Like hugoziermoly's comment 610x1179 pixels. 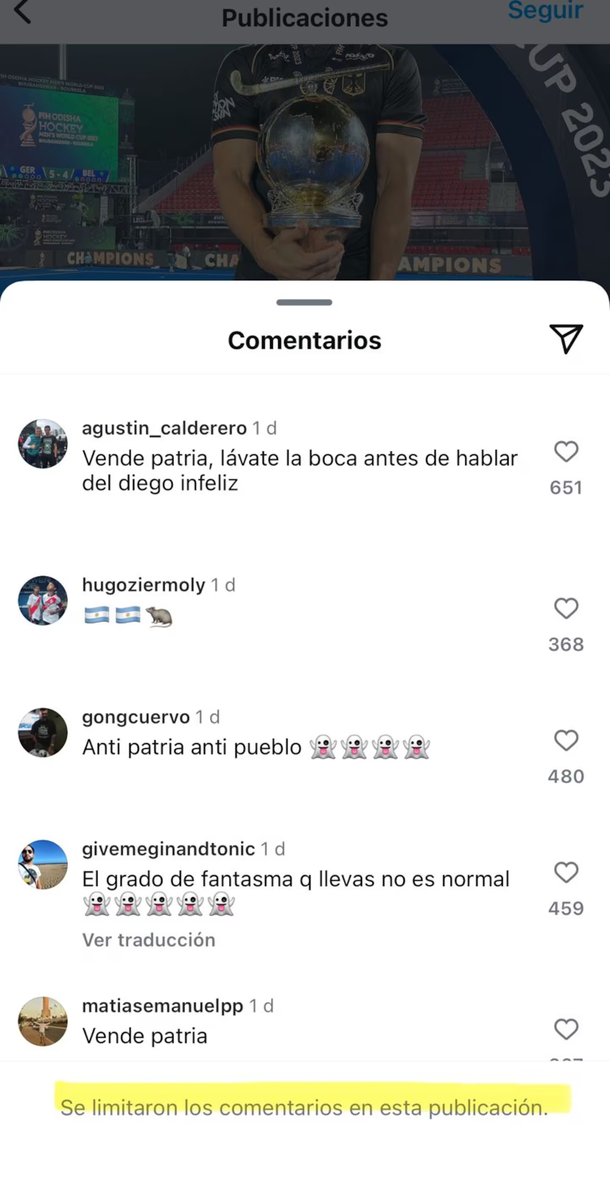(x=566, y=608)
